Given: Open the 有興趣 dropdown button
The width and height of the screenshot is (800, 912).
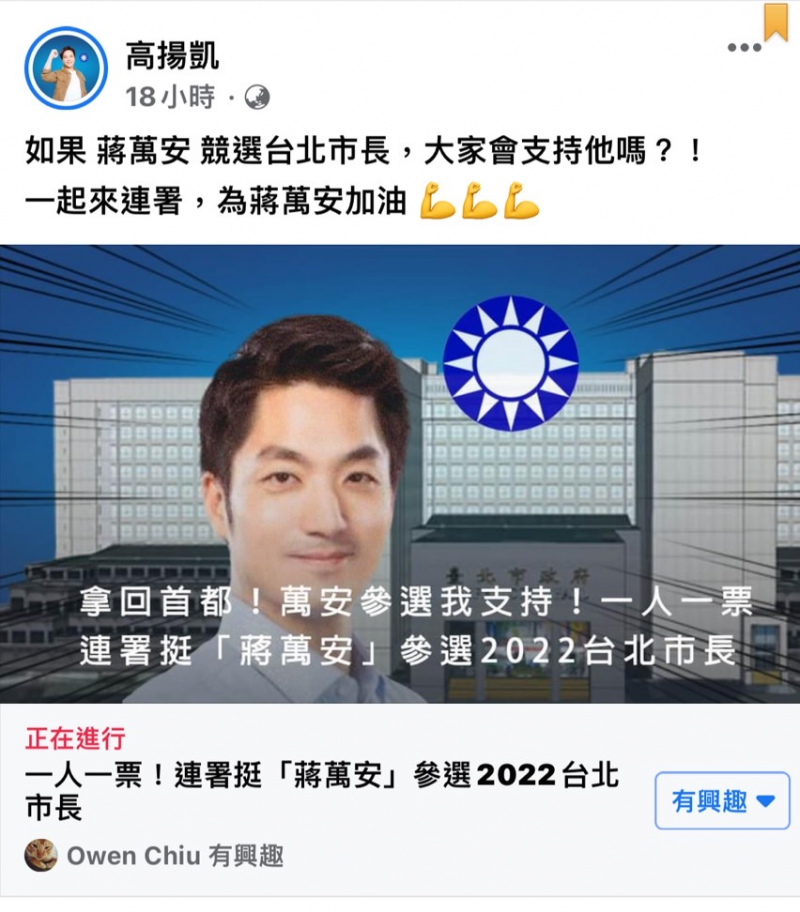Looking at the screenshot, I should pos(722,801).
